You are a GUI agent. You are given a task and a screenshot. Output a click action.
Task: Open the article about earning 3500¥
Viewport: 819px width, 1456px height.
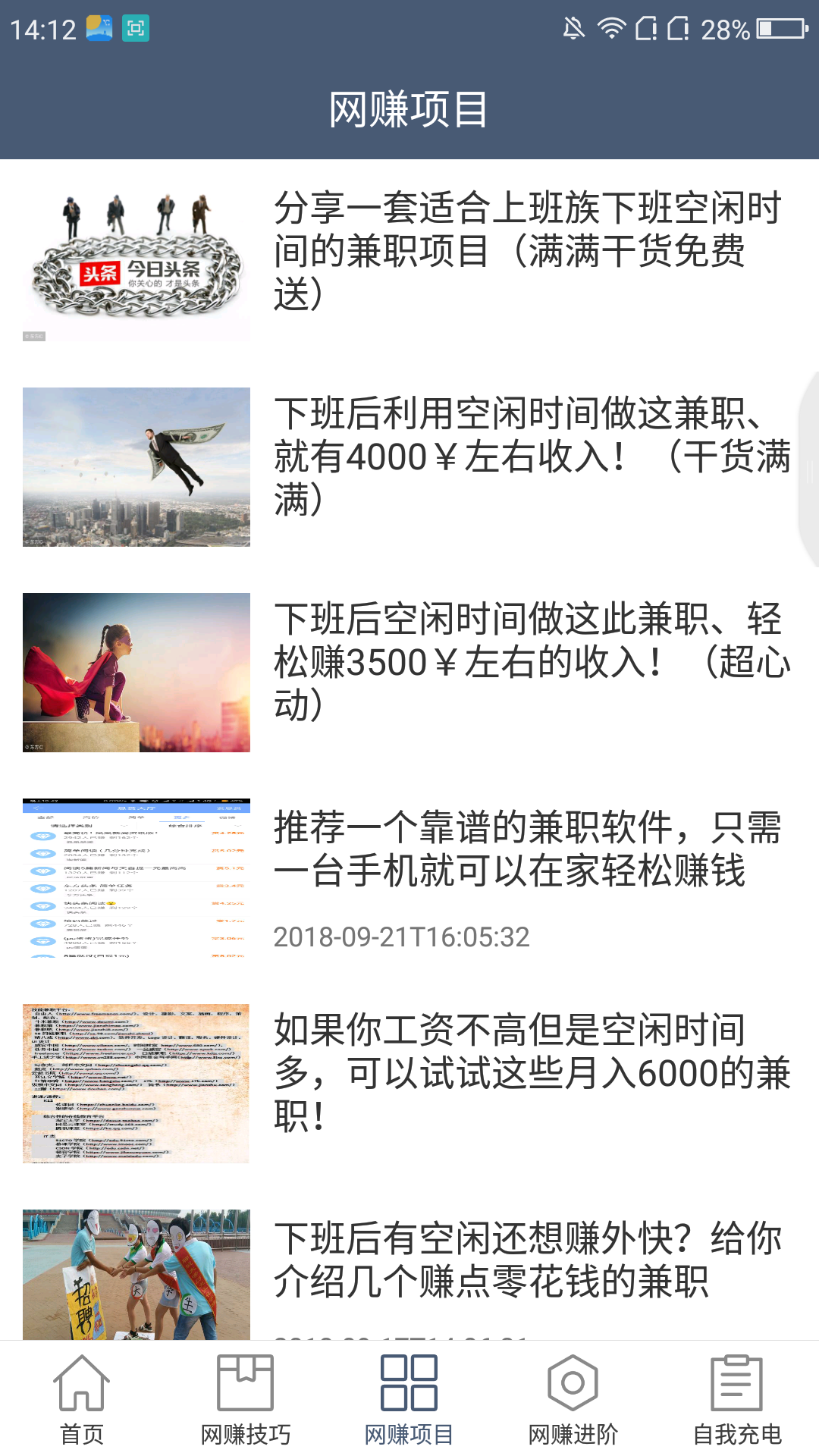(409, 673)
